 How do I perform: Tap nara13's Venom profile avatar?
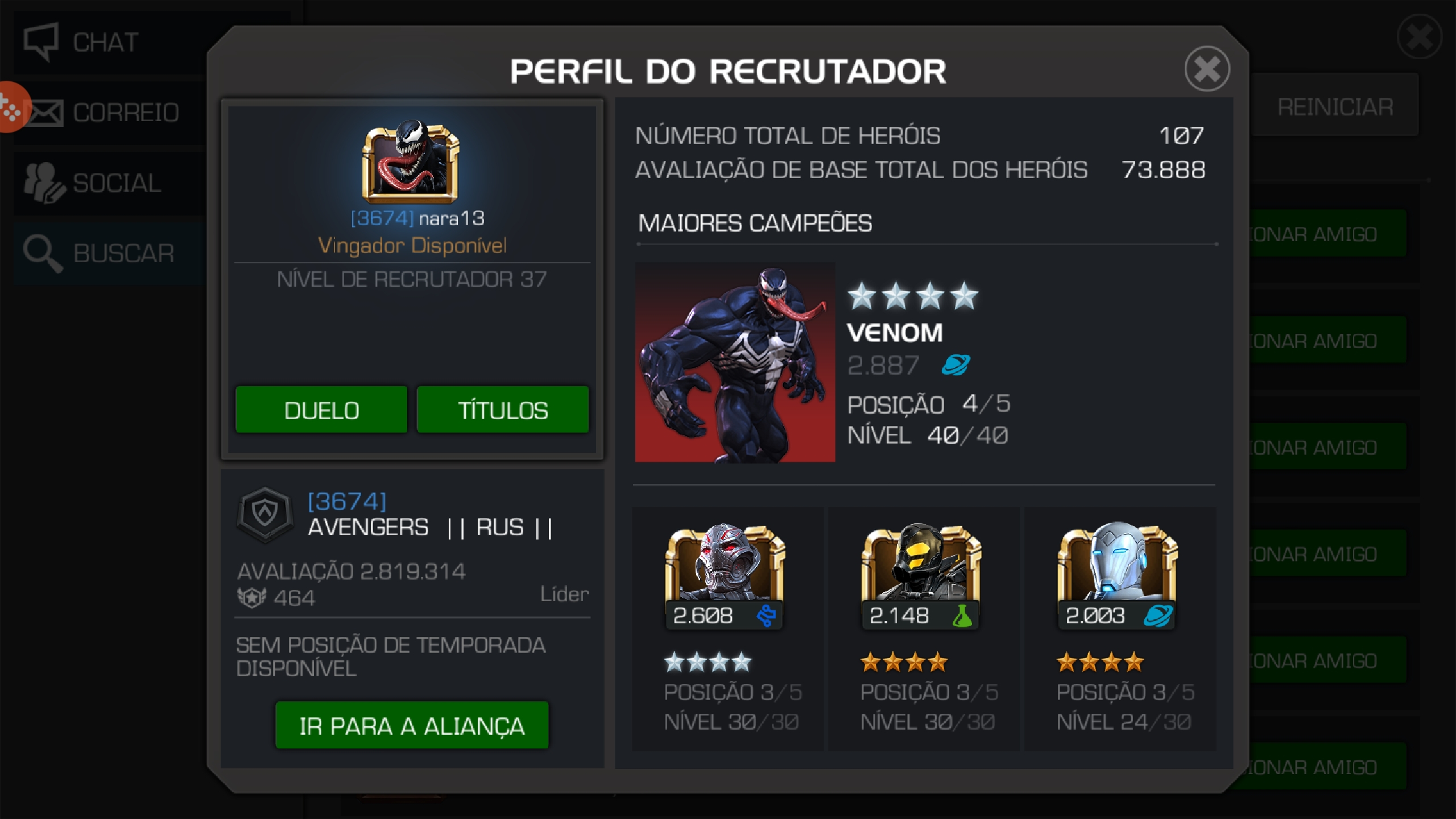(410, 162)
